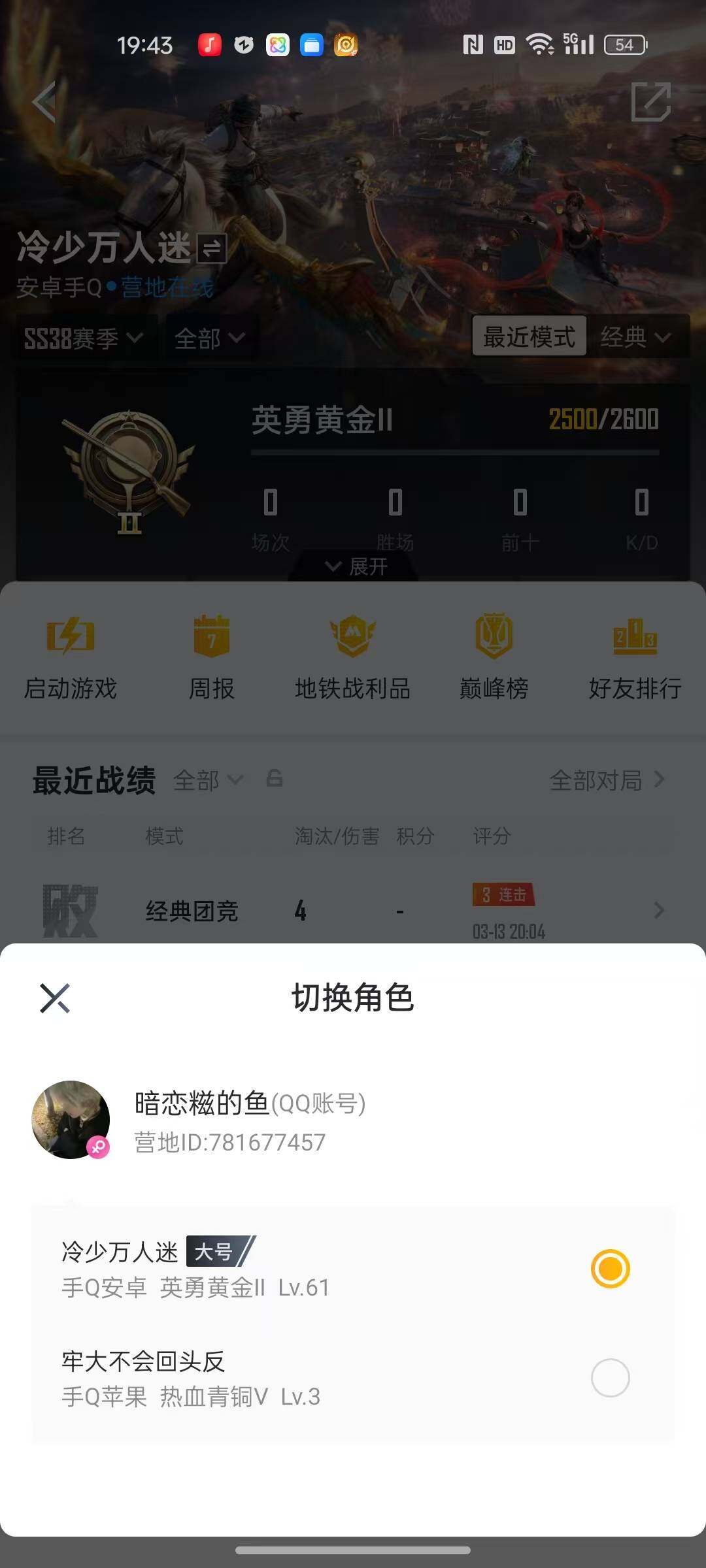Close the 切换角色 panel
This screenshot has height=1568, width=706.
pyautogui.click(x=56, y=997)
